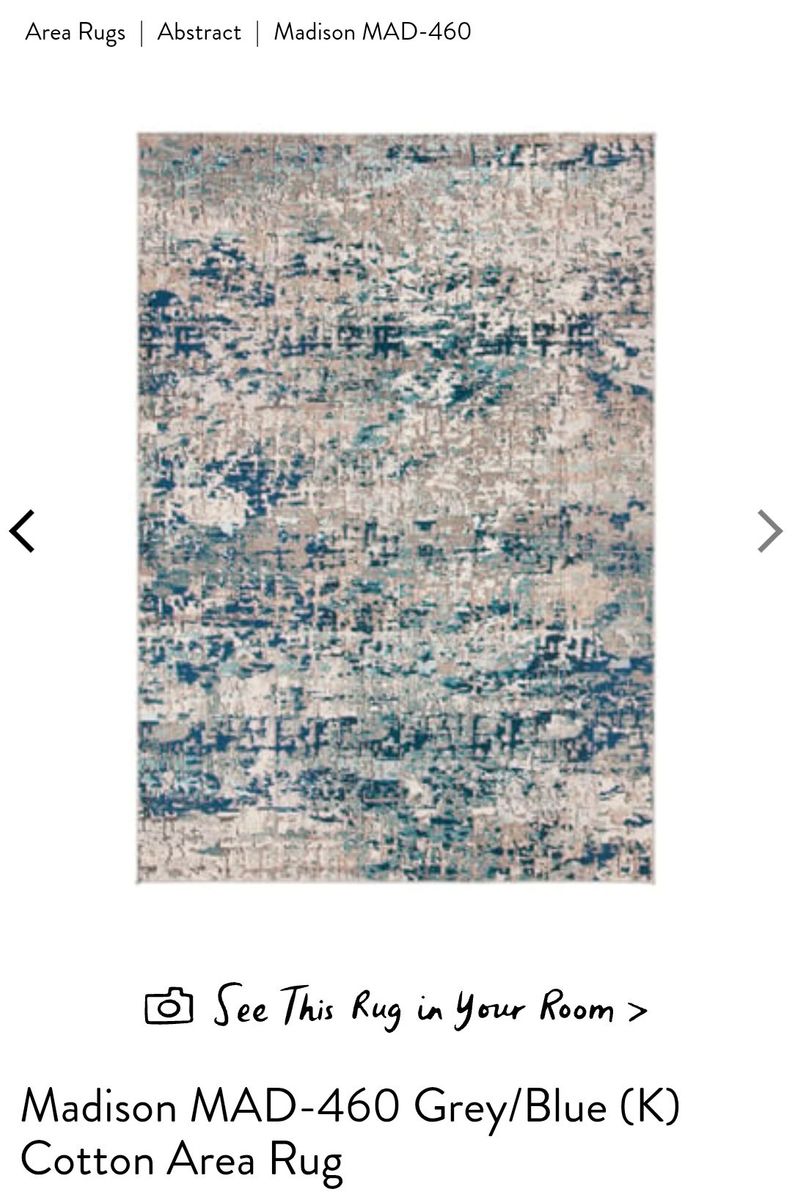The width and height of the screenshot is (792, 1200).
Task: Open the rug product image
Action: pyautogui.click(x=396, y=507)
